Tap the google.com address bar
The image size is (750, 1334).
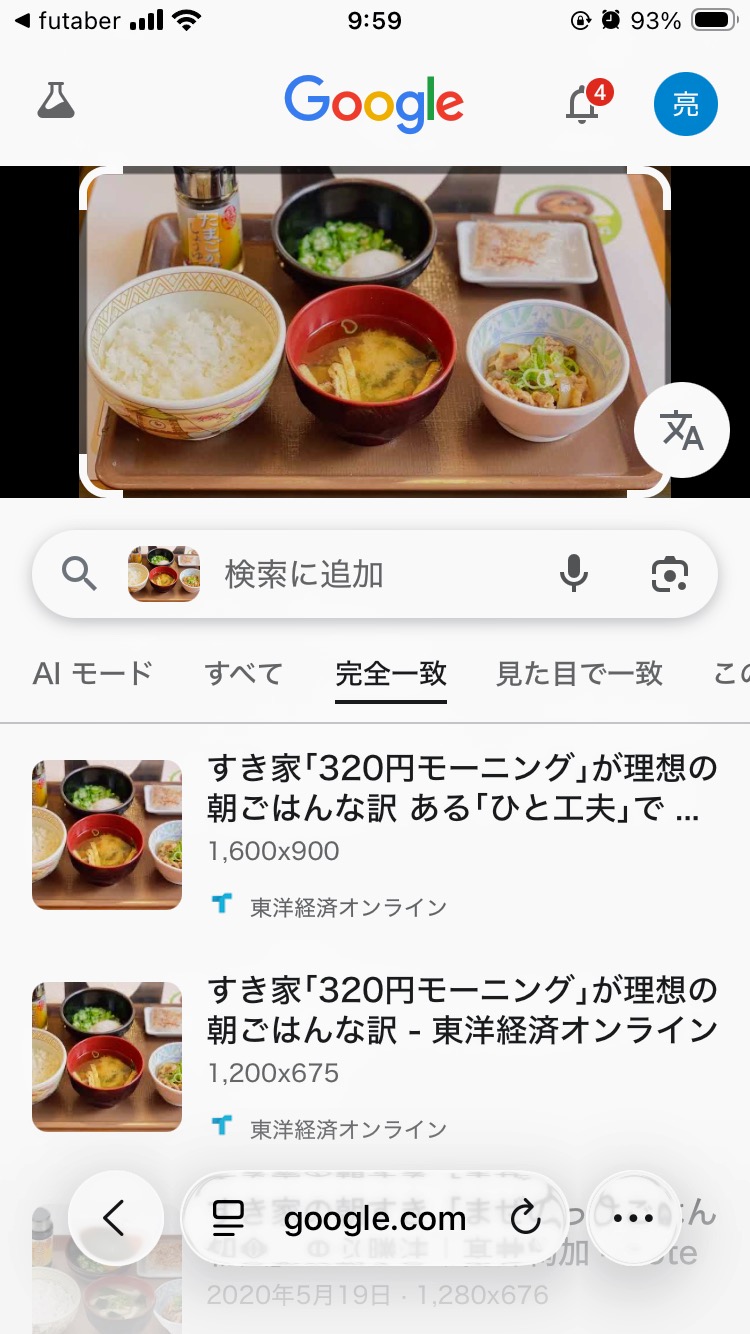pyautogui.click(x=375, y=1219)
